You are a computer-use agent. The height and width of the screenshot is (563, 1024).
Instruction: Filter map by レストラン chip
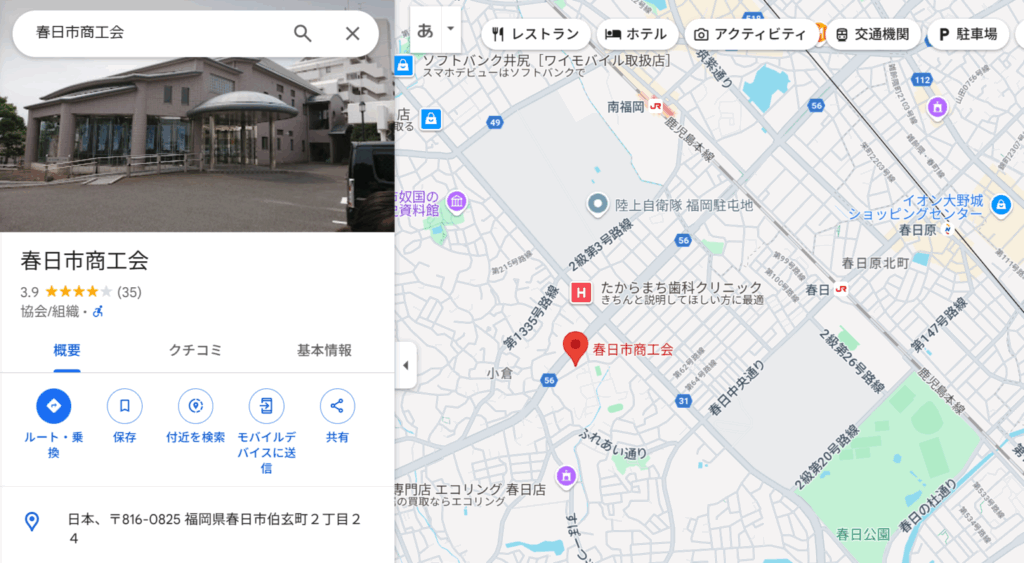pos(535,34)
